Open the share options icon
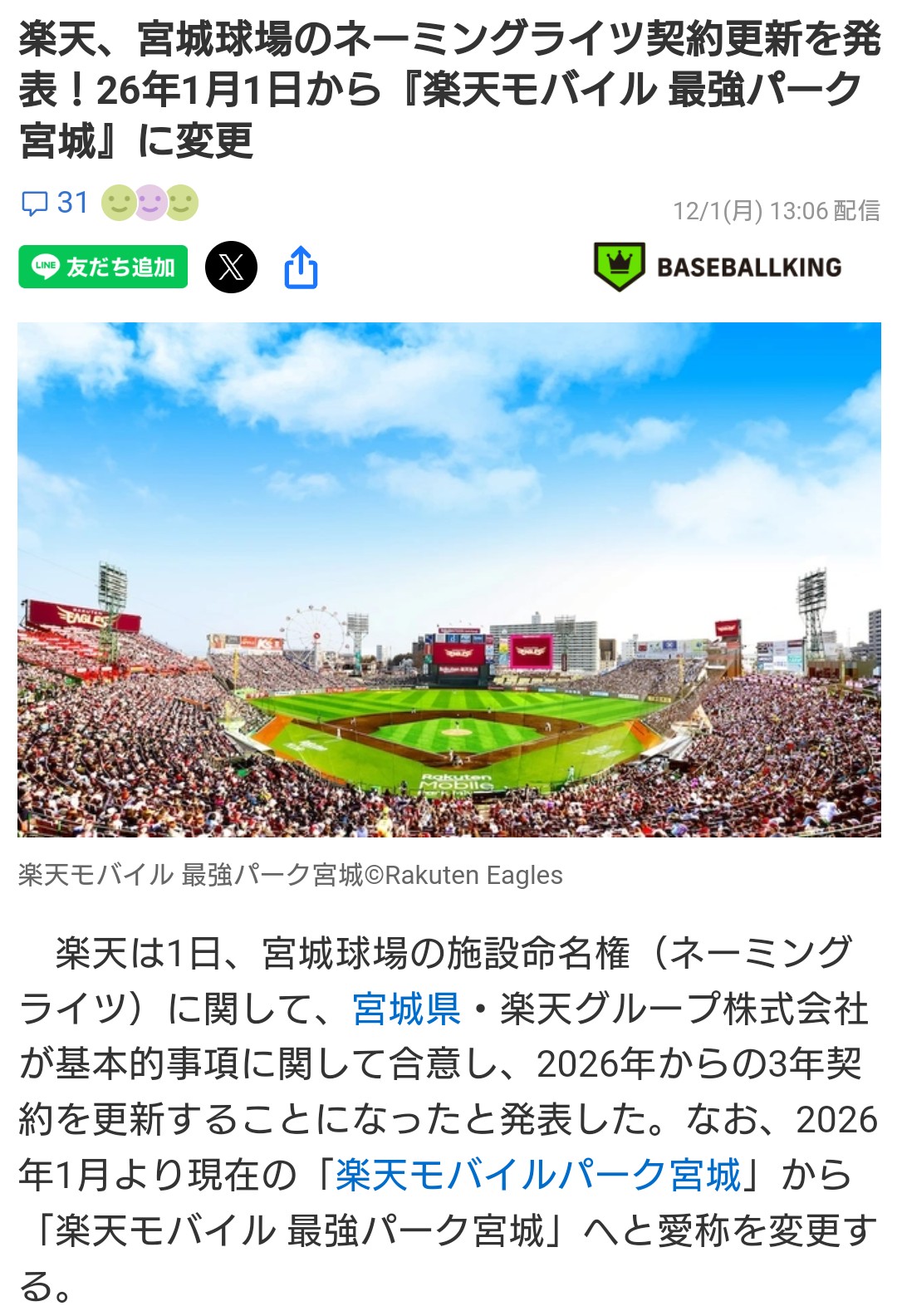Image resolution: width=897 pixels, height=1316 pixels. pos(301,267)
